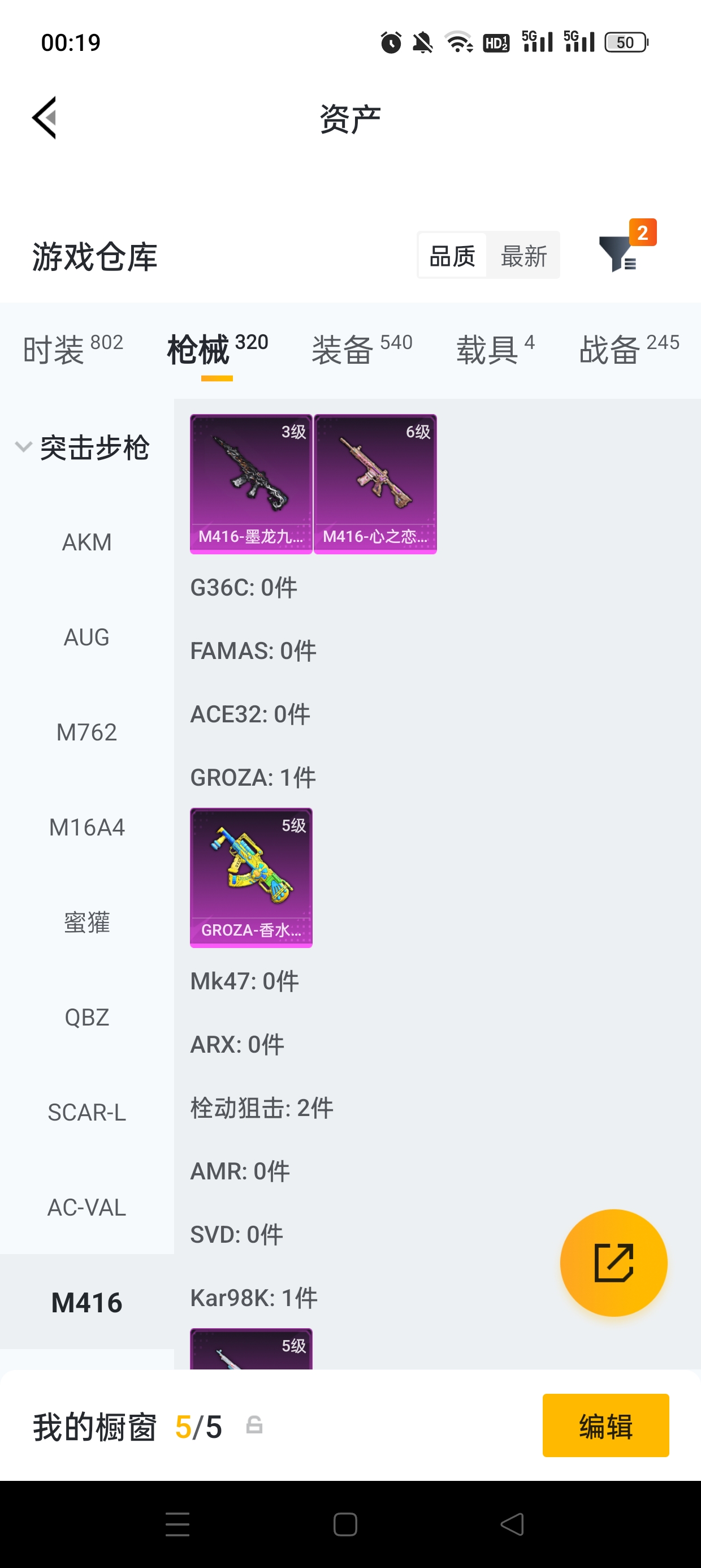Show the 战备 tab
This screenshot has width=701, height=1568.
629,350
